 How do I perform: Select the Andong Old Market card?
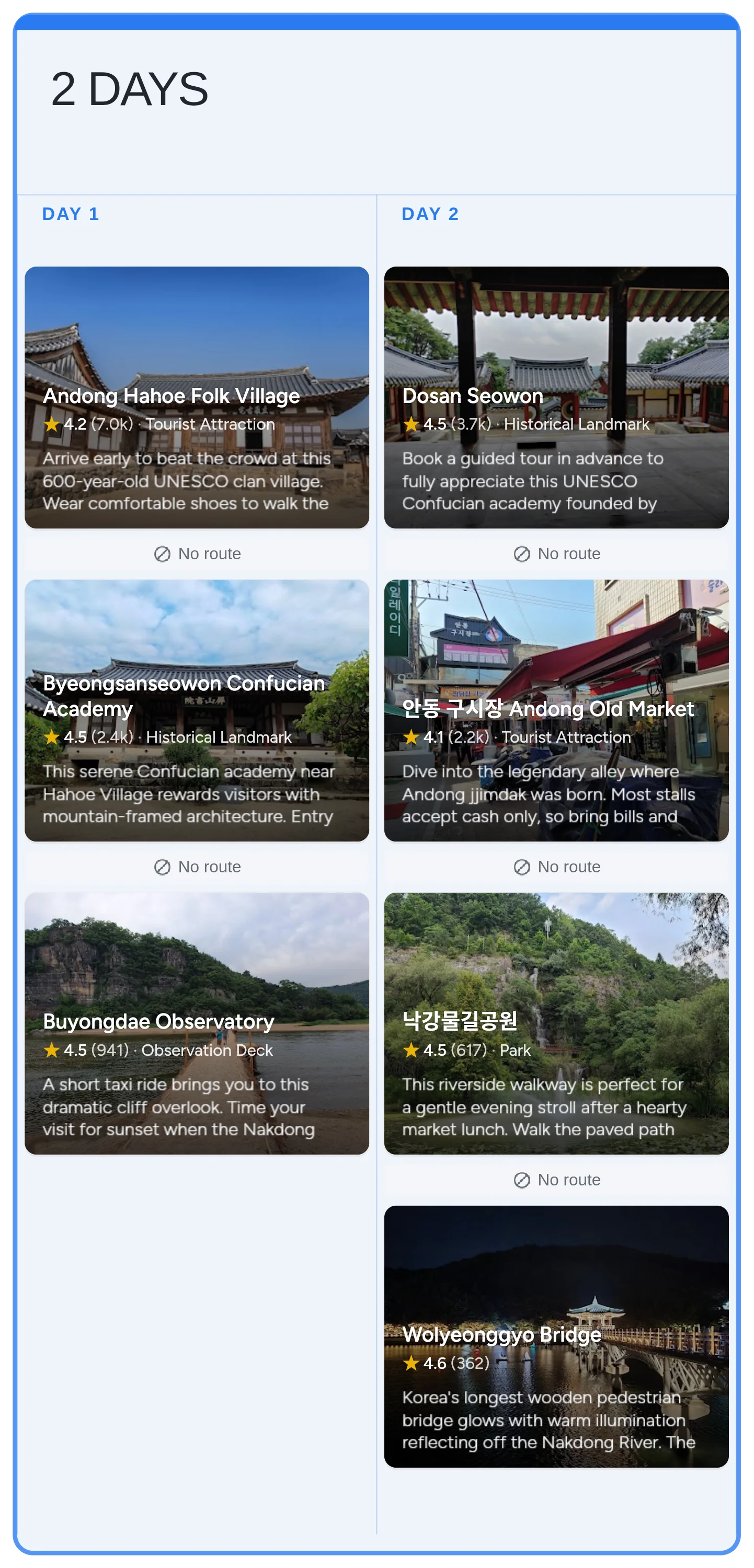(x=555, y=710)
